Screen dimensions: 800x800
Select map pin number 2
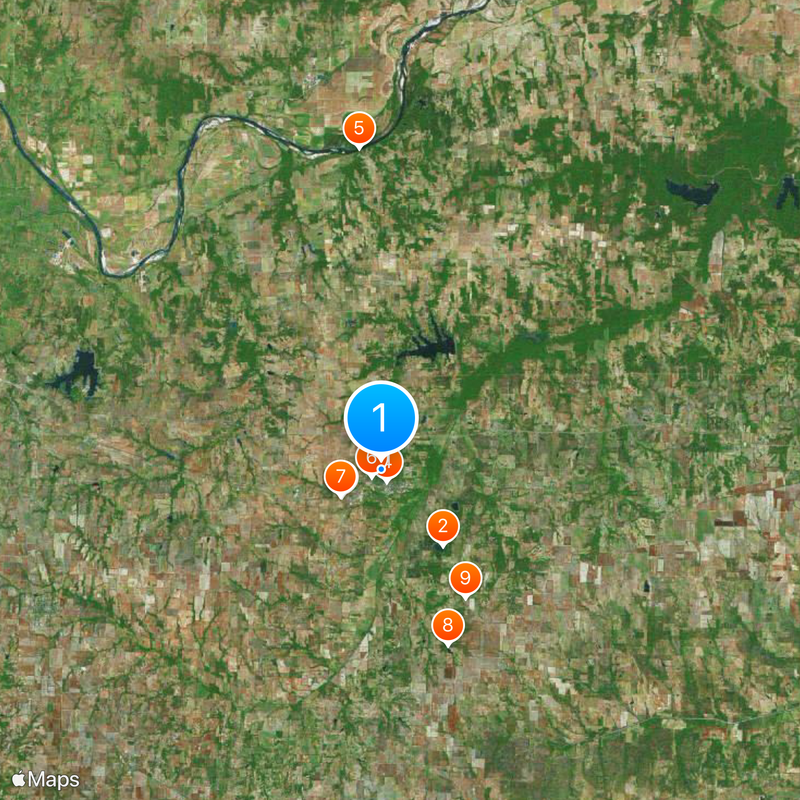point(443,526)
